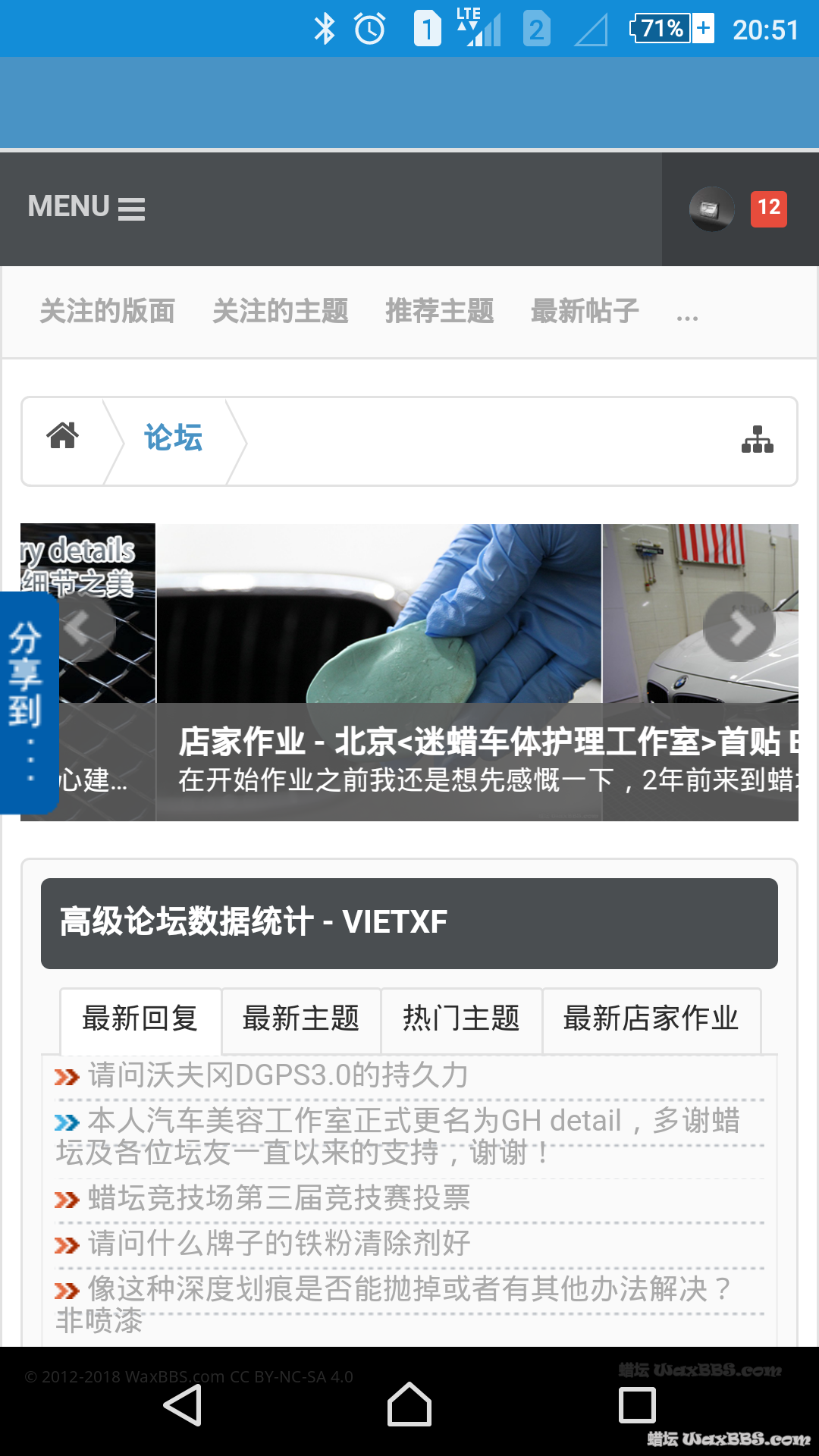Open thread 请问沃夫冈DGPS3.0的持久力
The width and height of the screenshot is (819, 1456).
278,1075
